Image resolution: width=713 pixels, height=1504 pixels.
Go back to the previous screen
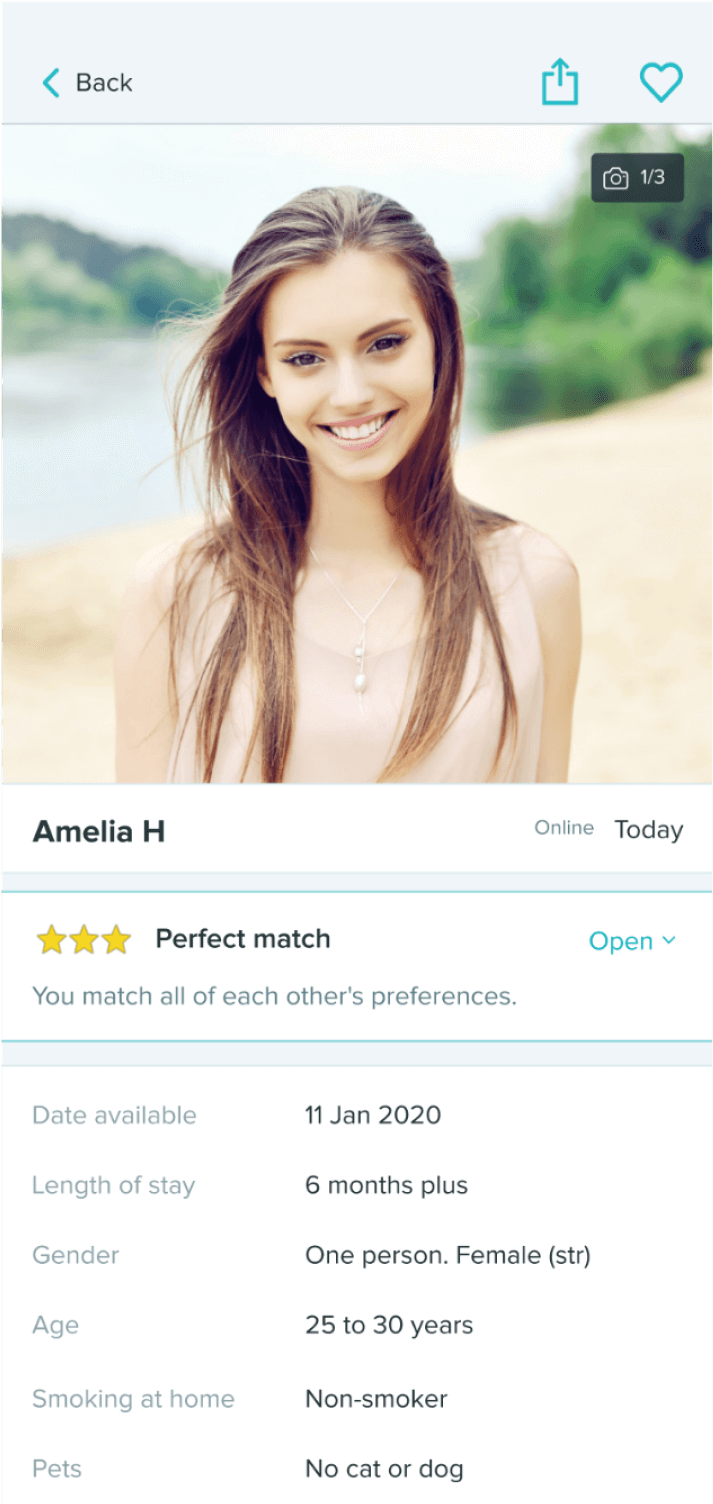87,83
